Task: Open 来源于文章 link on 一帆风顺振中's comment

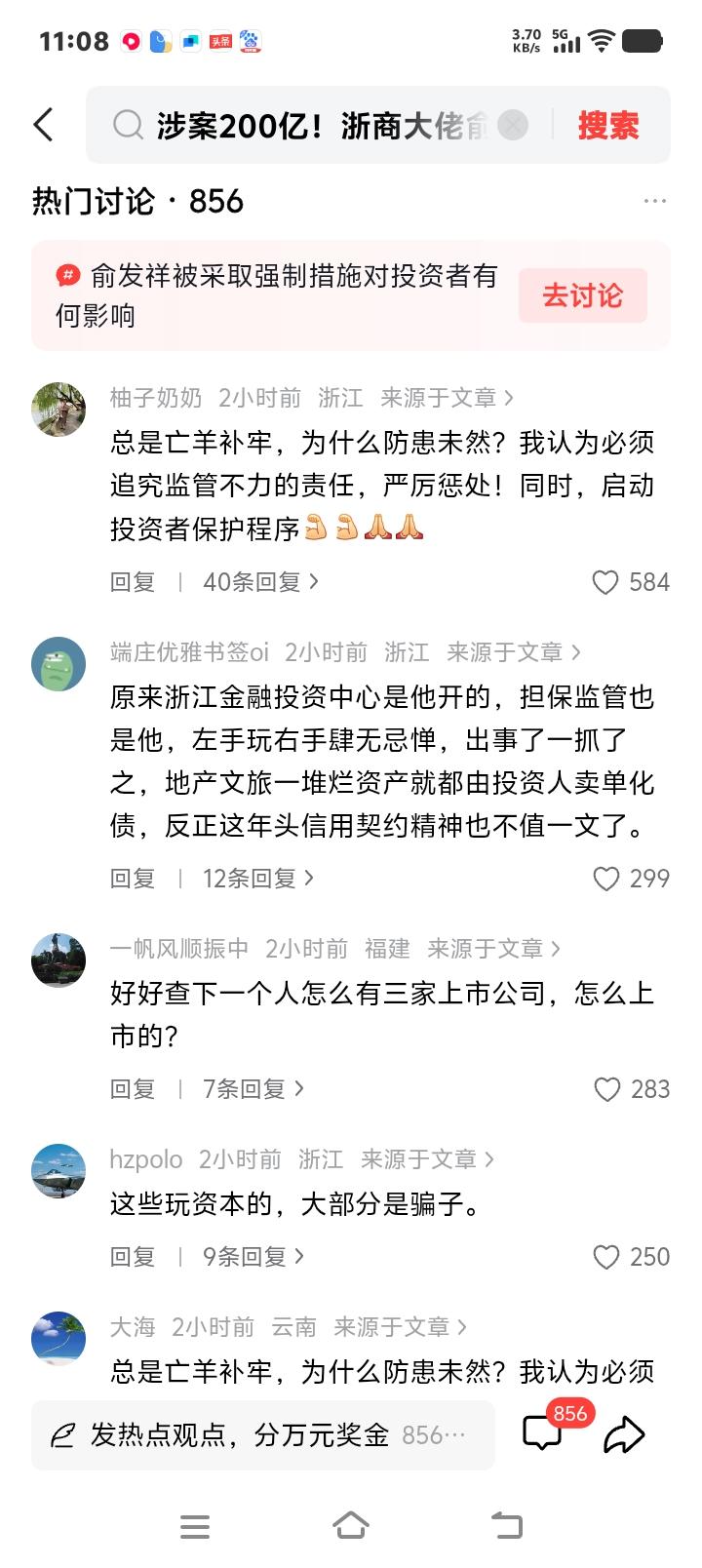Action: (x=493, y=949)
